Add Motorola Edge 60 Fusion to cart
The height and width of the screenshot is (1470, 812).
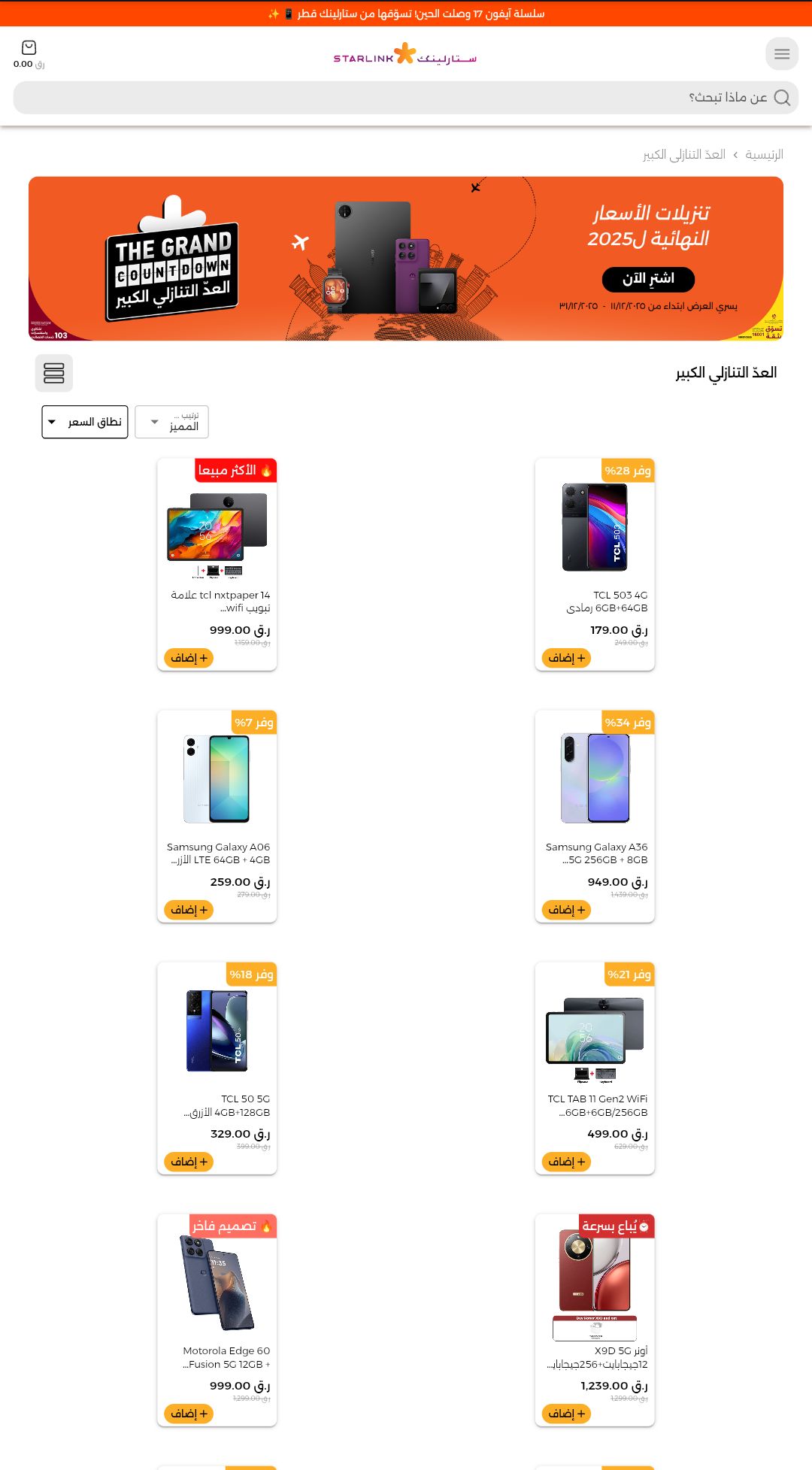click(189, 1414)
